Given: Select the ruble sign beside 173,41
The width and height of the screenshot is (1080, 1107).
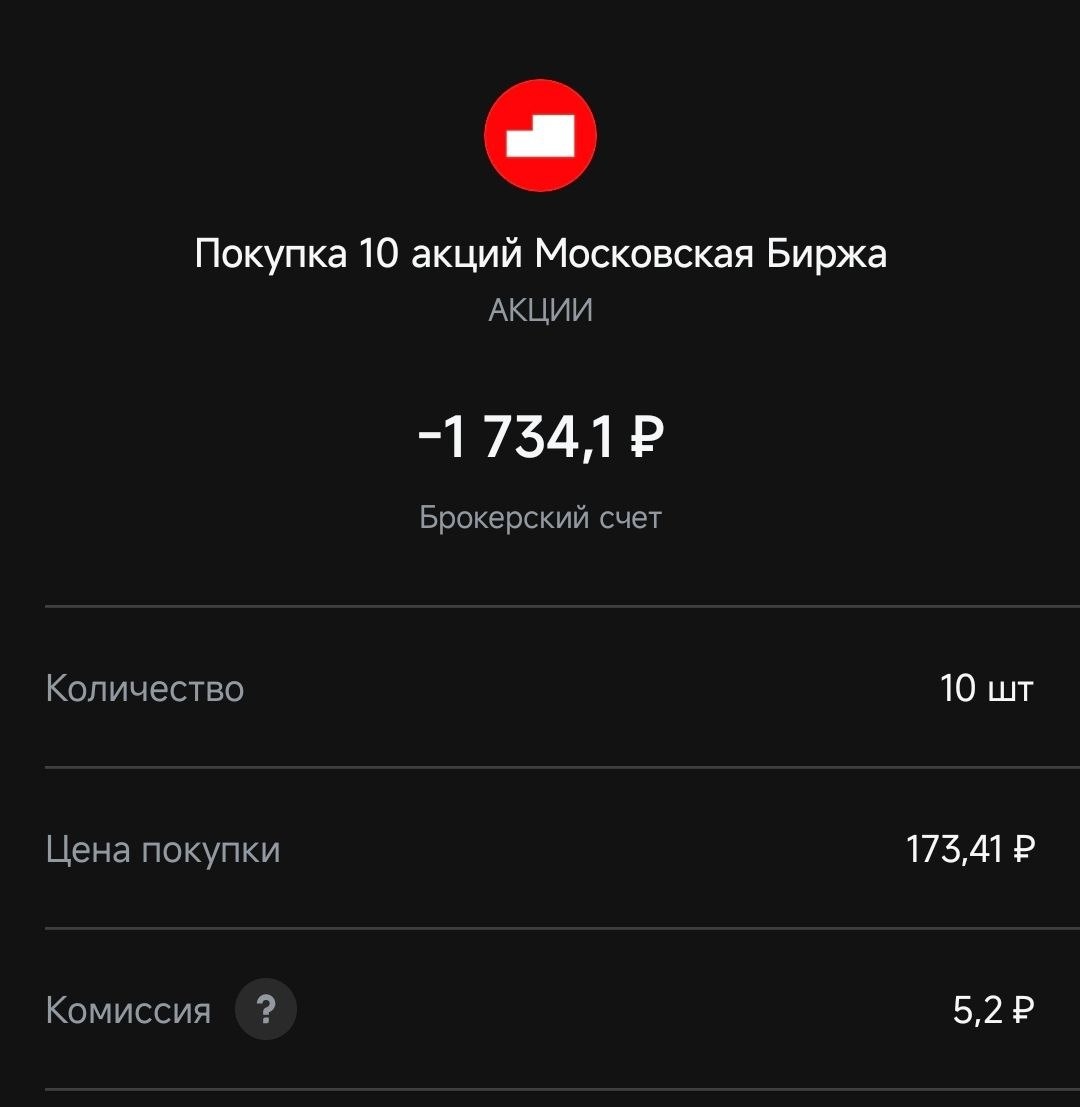Looking at the screenshot, I should coord(1024,850).
